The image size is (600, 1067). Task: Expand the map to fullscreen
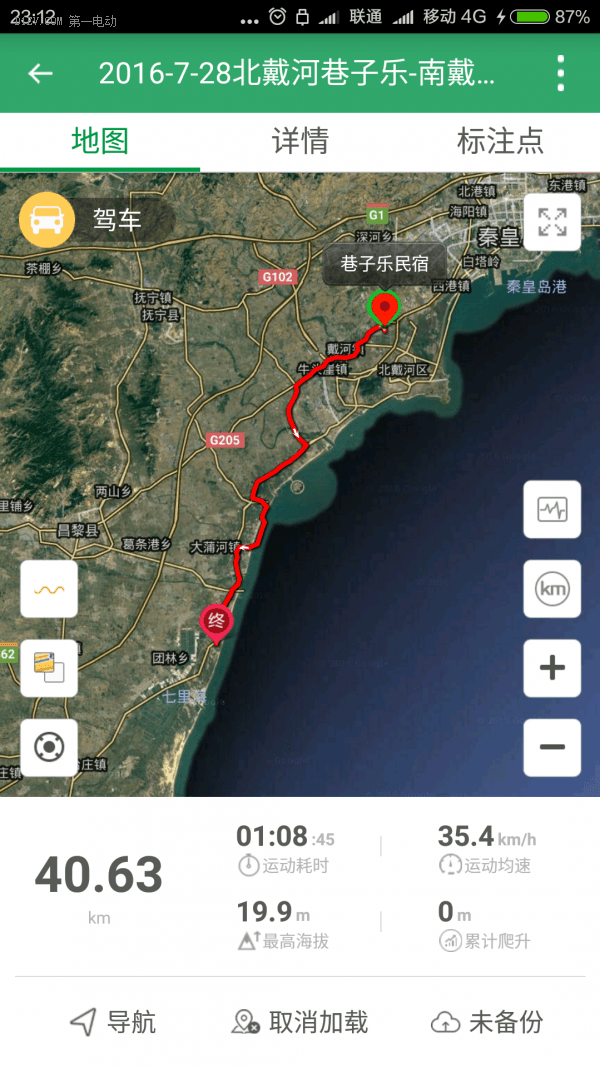[x=552, y=222]
